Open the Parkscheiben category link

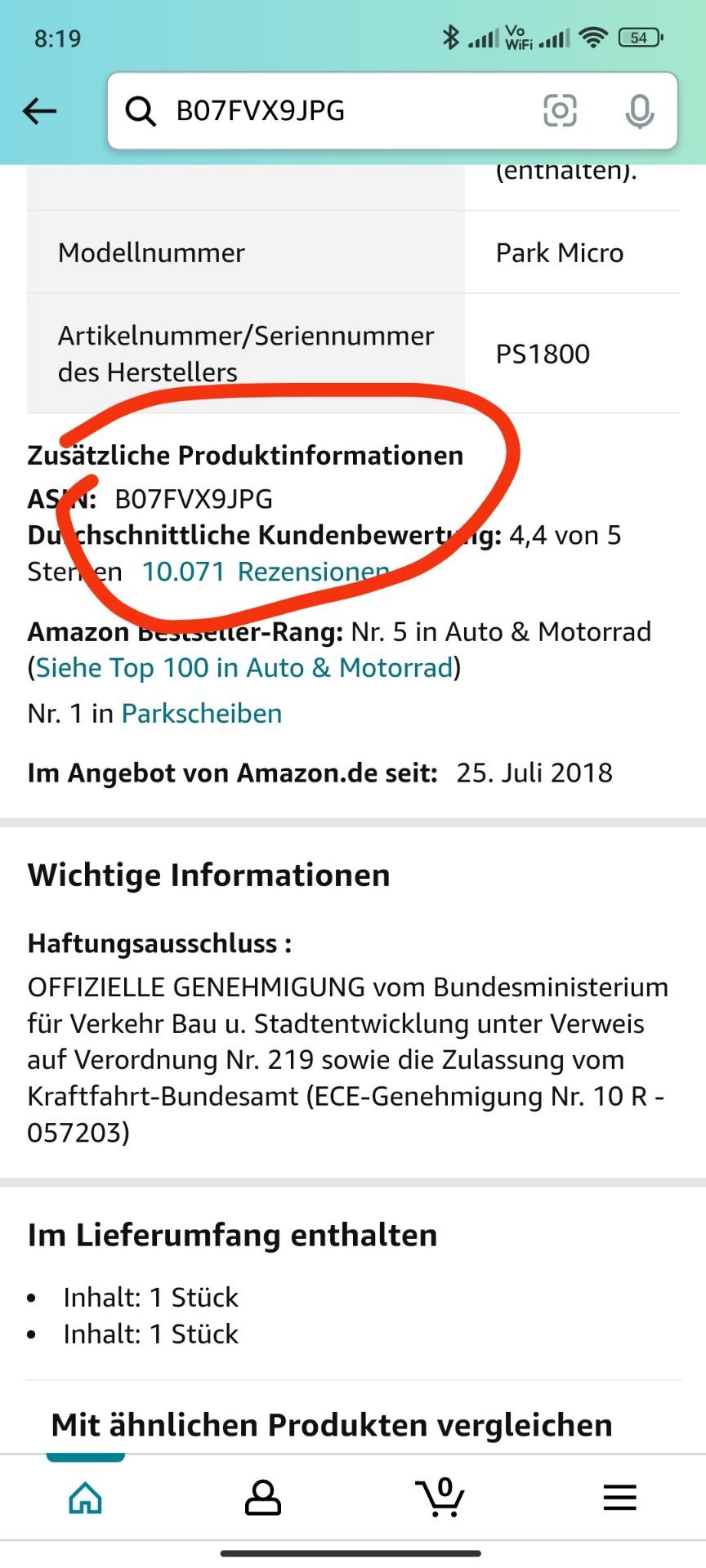click(x=202, y=714)
